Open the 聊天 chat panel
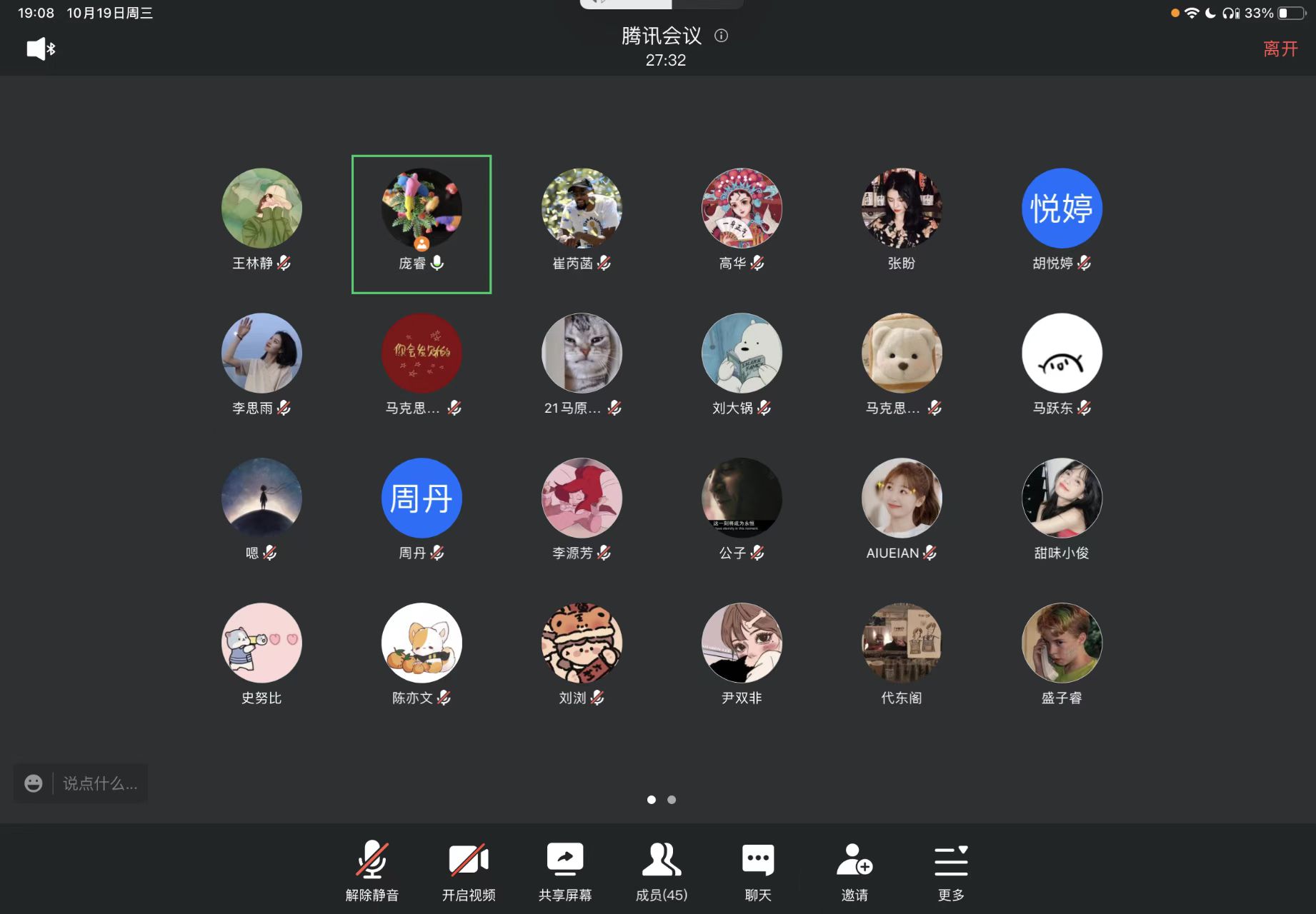 click(757, 870)
